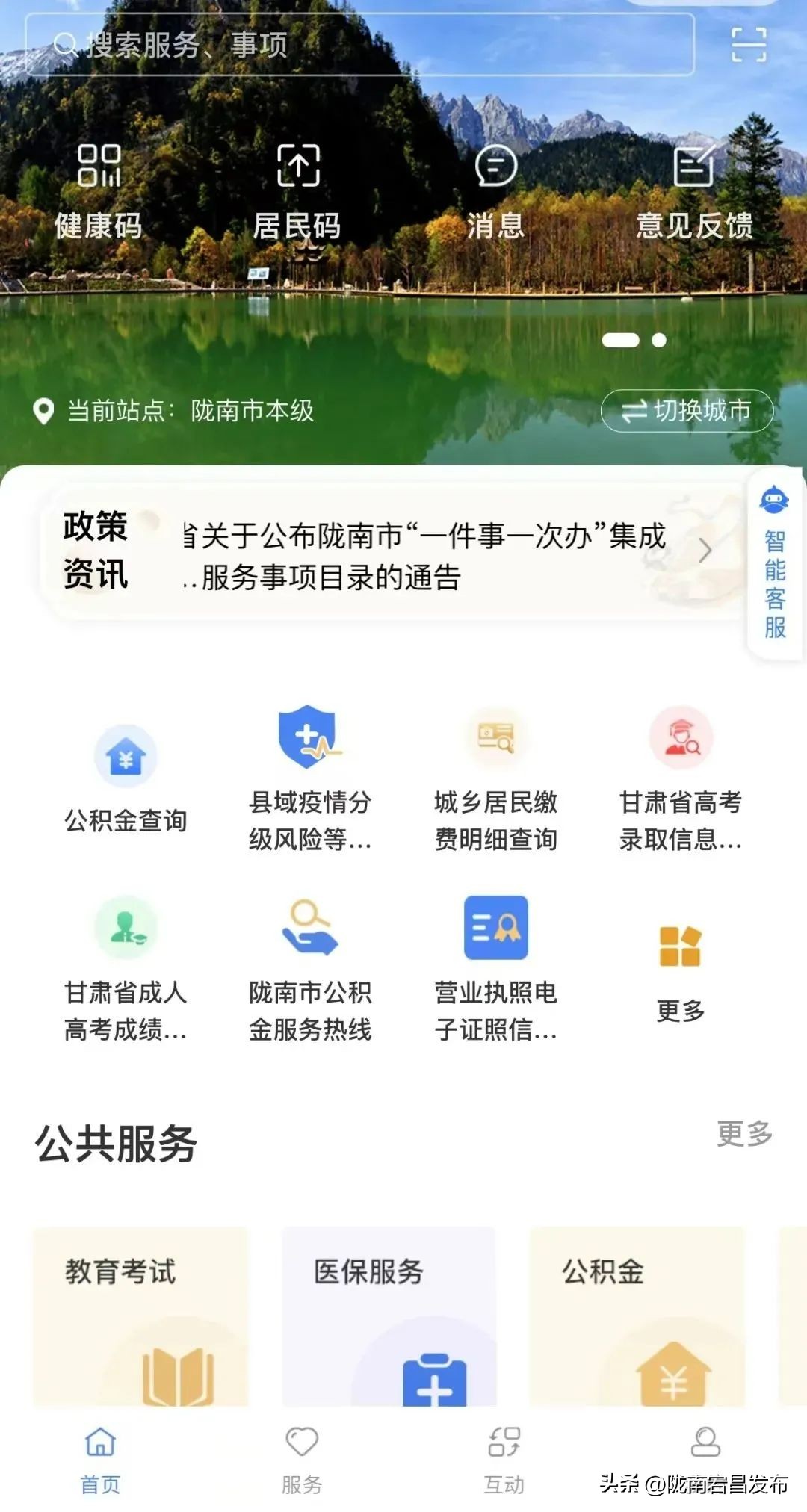Open the 教育考试 card
This screenshot has height=1512, width=807.
click(x=140, y=1316)
